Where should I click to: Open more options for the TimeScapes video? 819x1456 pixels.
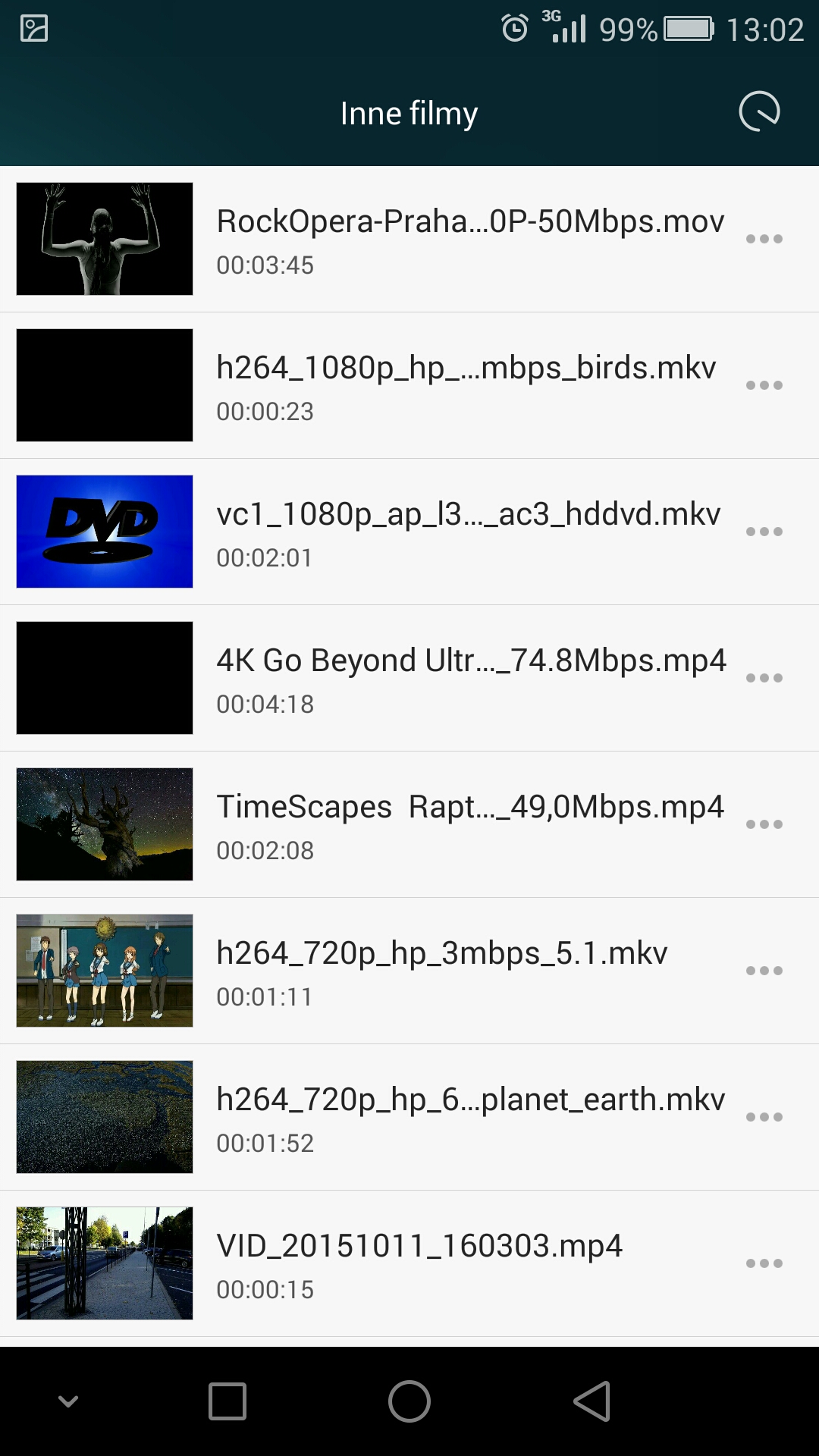tap(764, 824)
